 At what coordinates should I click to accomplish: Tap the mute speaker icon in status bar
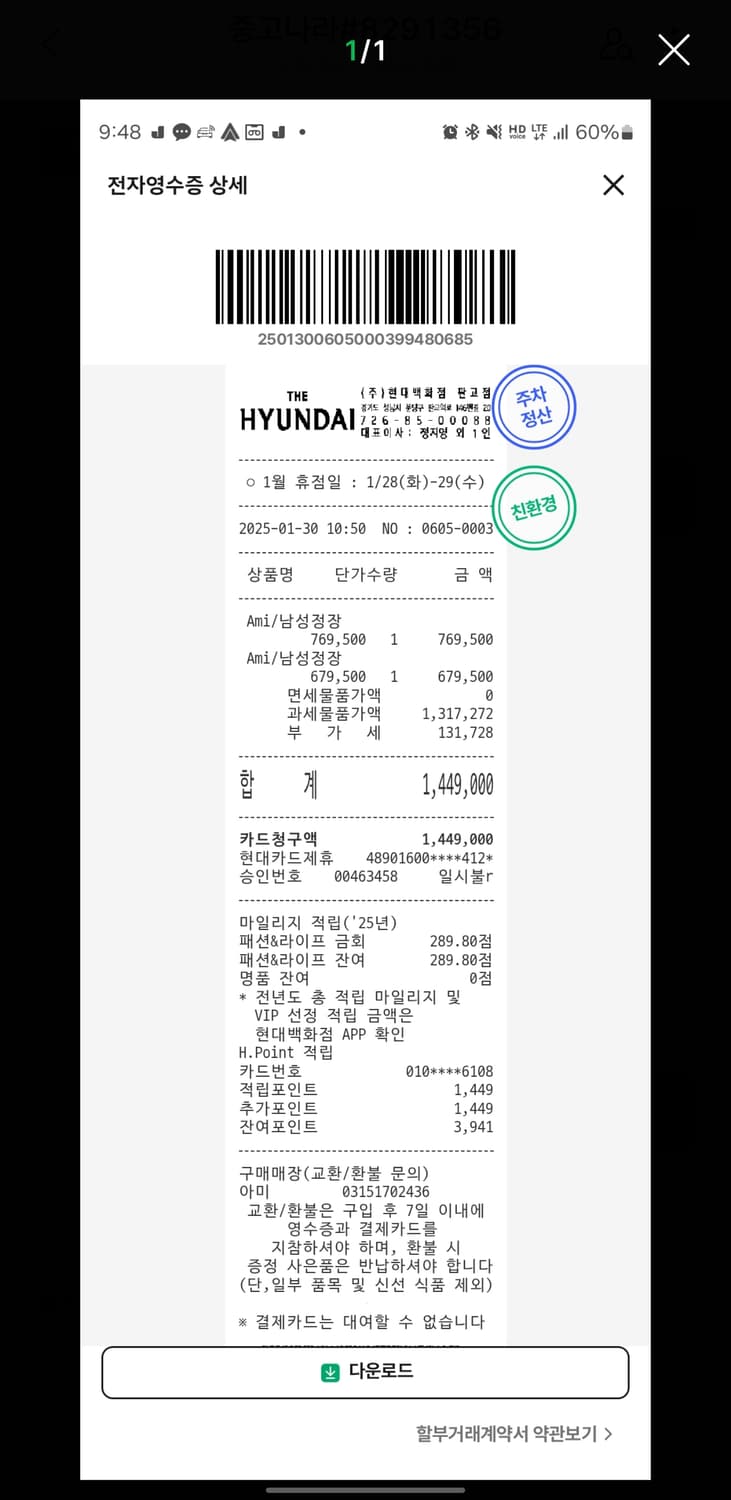(493, 131)
